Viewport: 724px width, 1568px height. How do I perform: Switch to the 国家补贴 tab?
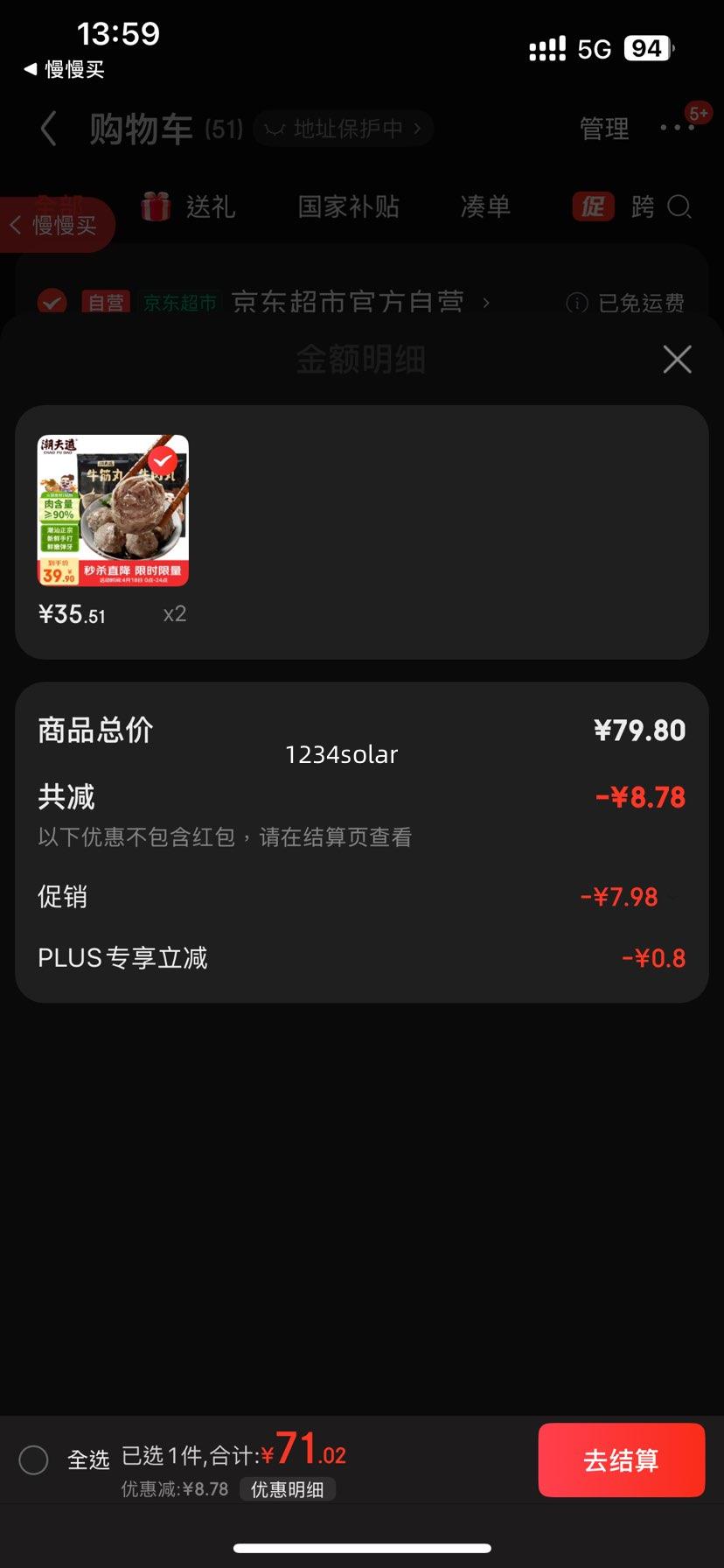point(348,206)
